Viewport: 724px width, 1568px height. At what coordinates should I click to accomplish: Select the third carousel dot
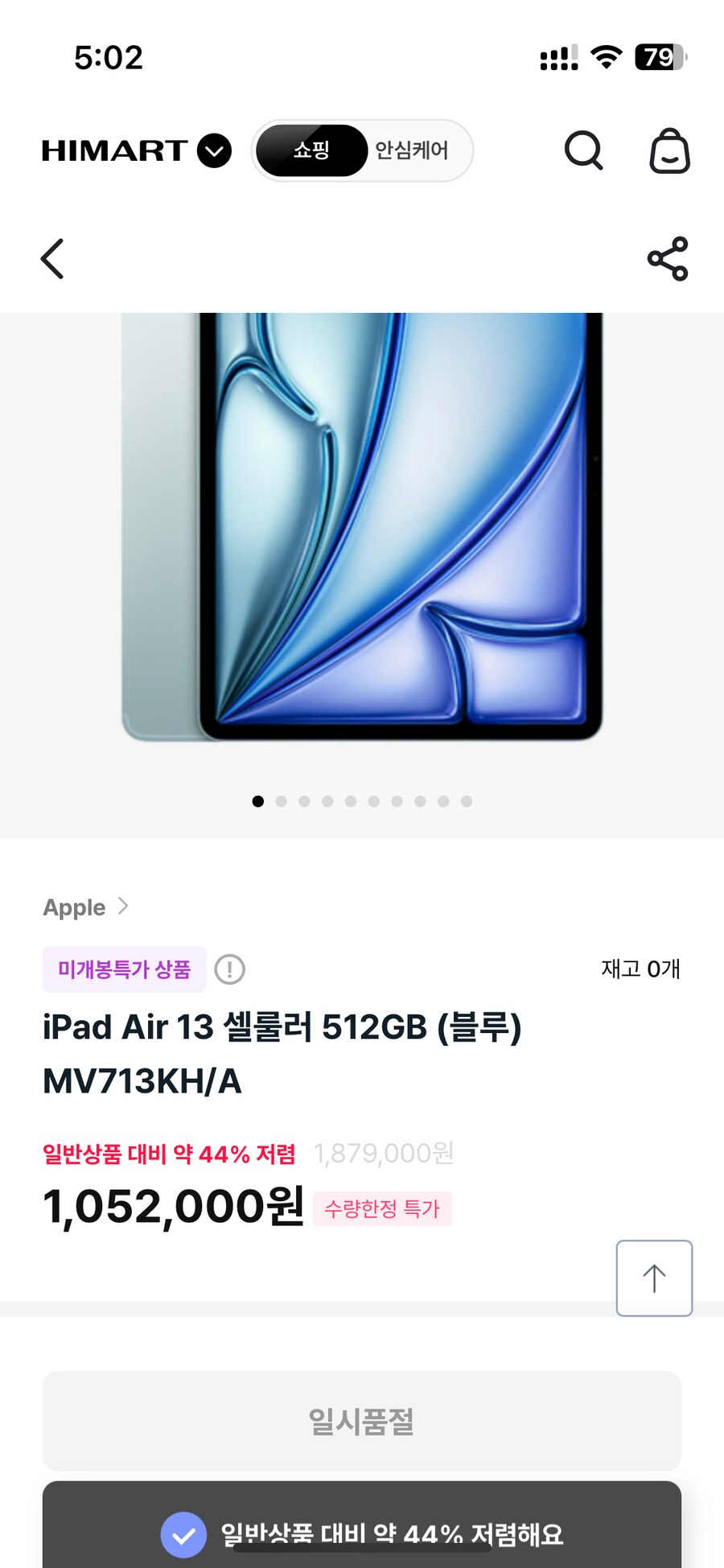point(304,801)
